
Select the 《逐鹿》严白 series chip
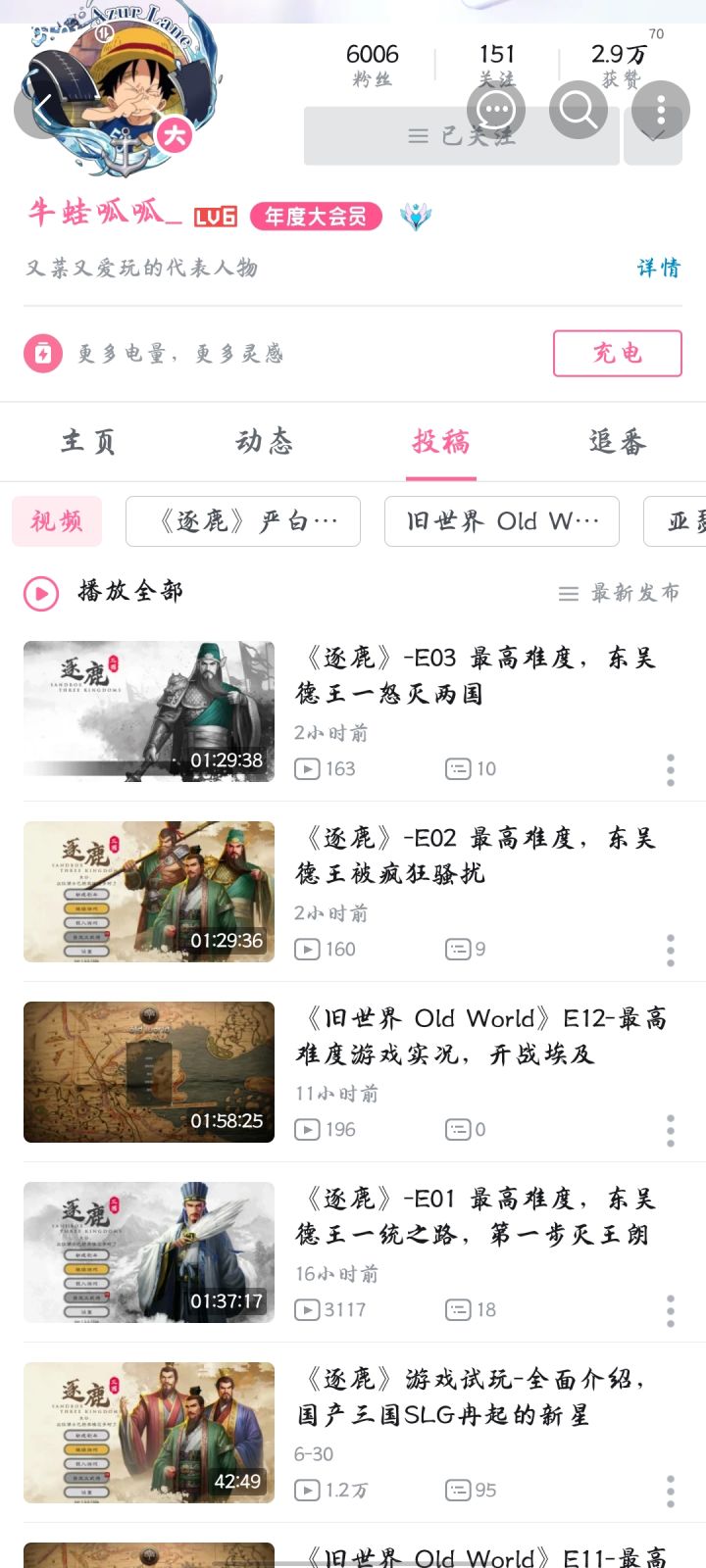point(243,521)
